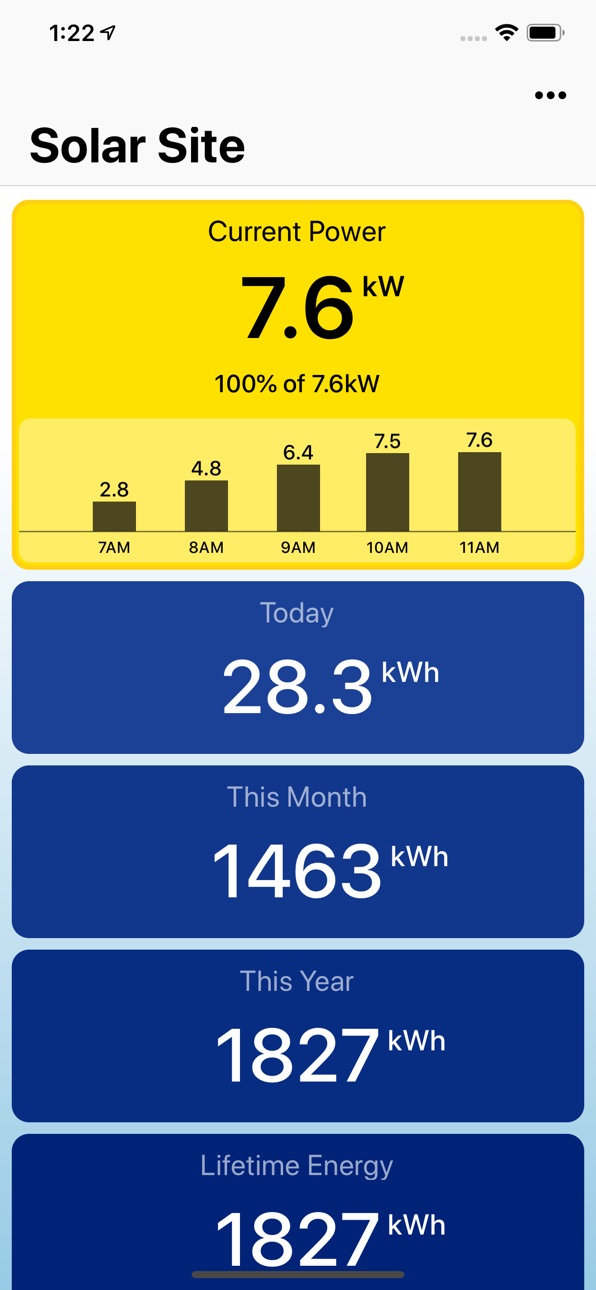Screen dimensions: 596x1290
Task: Tap the Lifetime Energy card
Action: [x=297, y=1211]
